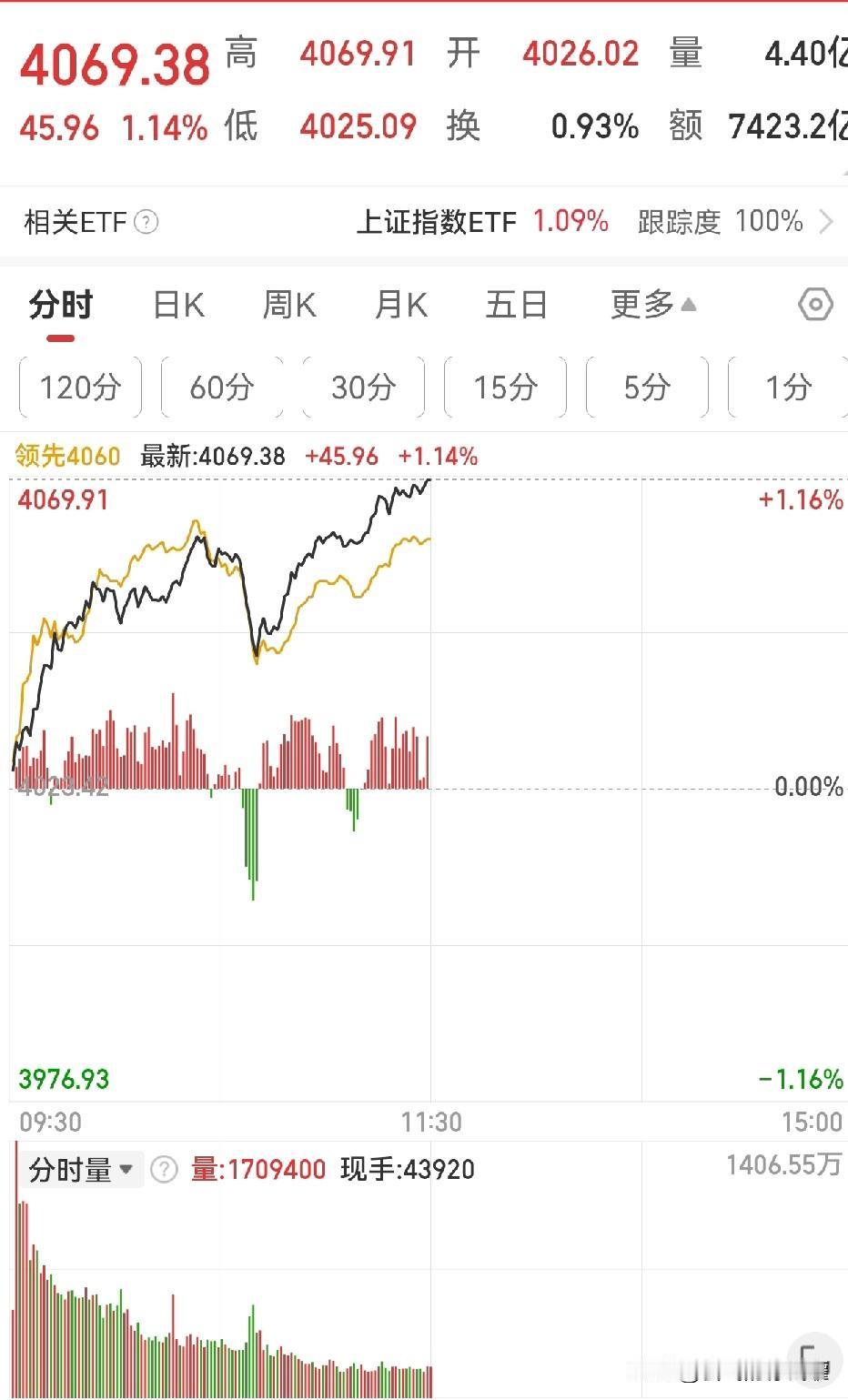Viewport: 848px width, 1400px height.
Task: Switch to the 五日 tab
Action: point(516,305)
